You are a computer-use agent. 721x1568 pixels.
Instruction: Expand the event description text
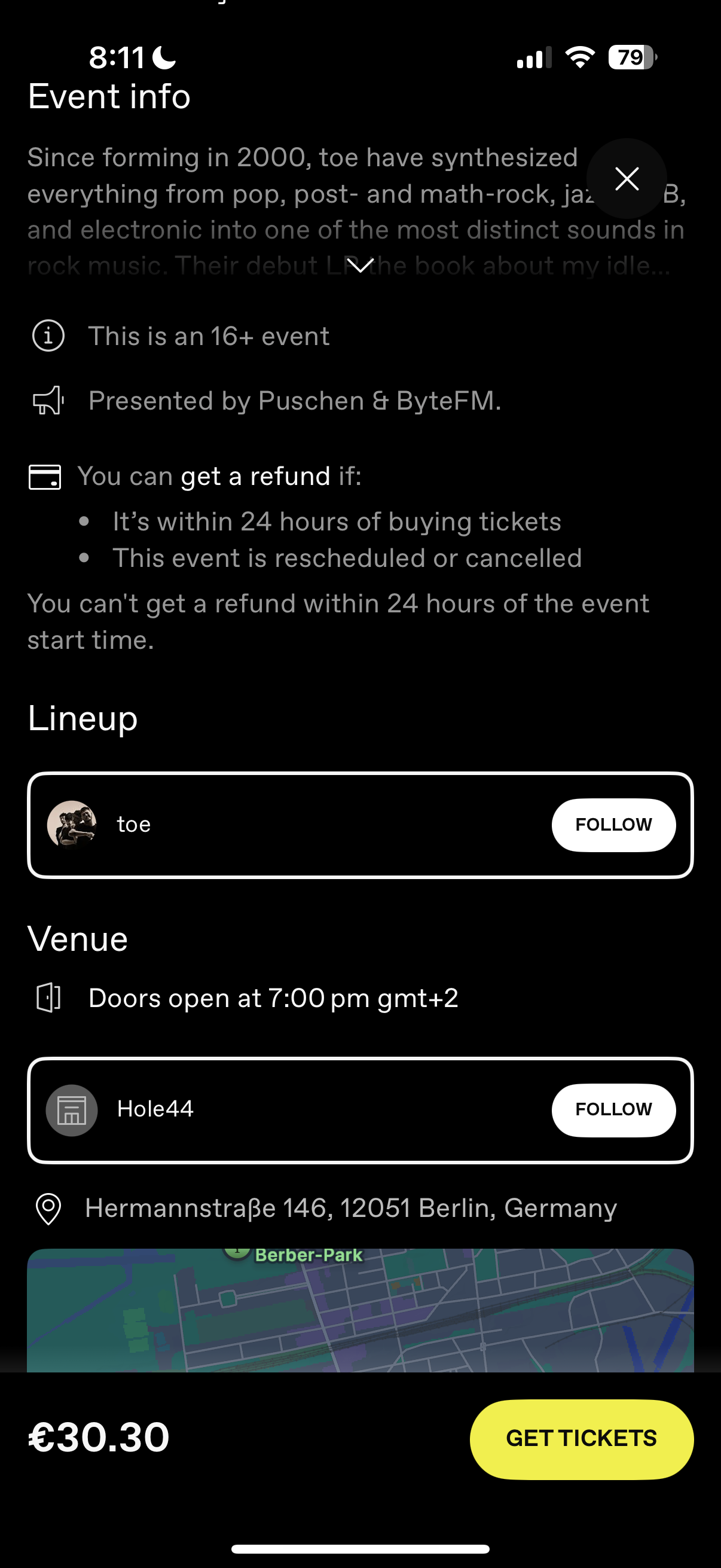point(359,266)
